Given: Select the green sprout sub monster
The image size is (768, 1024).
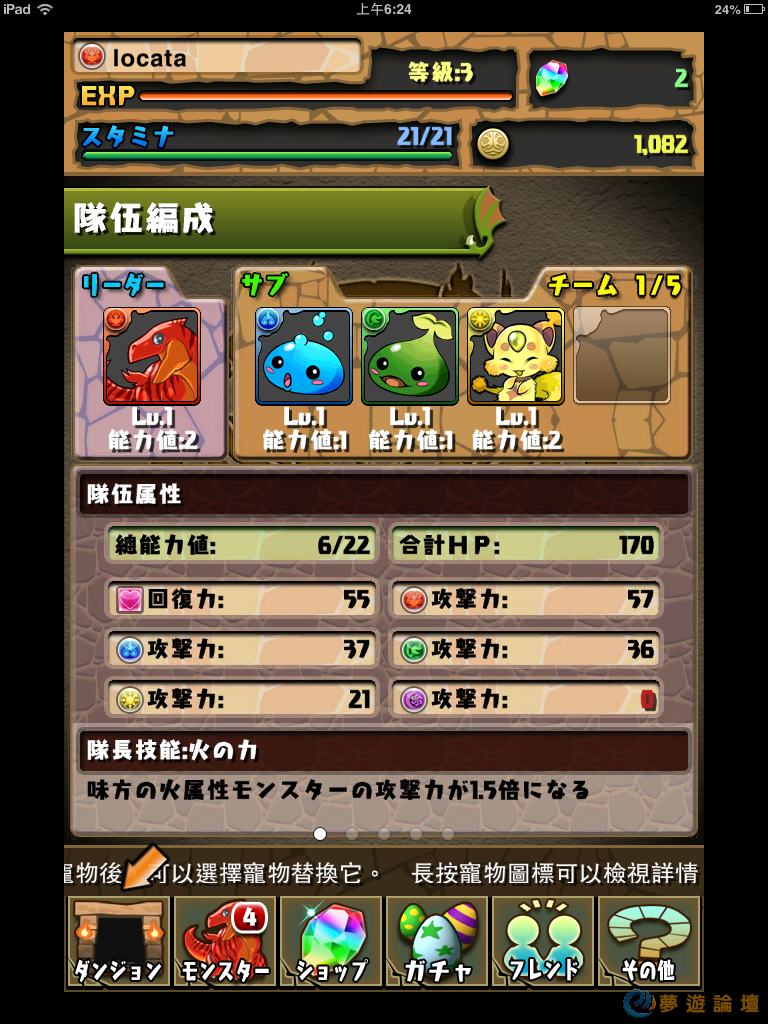Looking at the screenshot, I should (x=410, y=356).
